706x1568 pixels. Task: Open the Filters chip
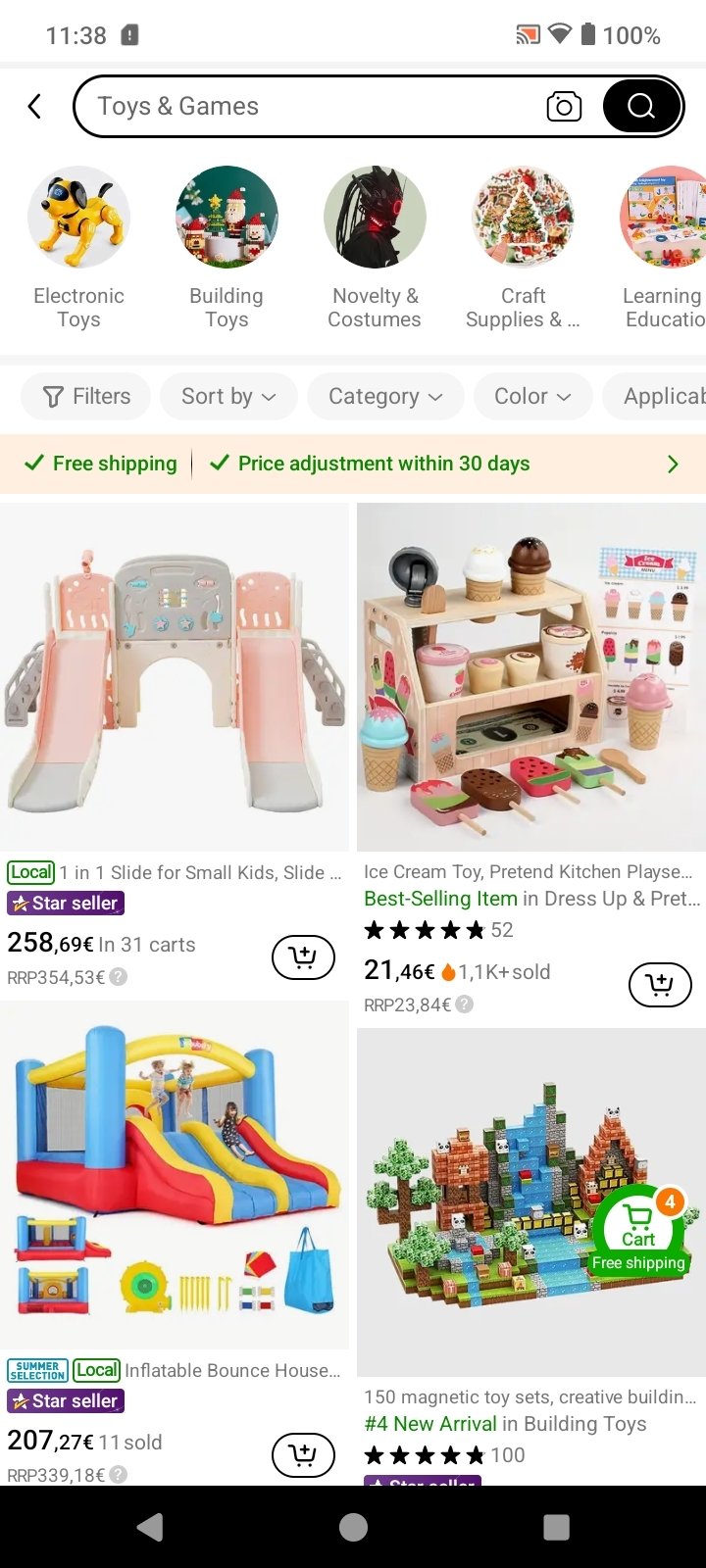(86, 396)
